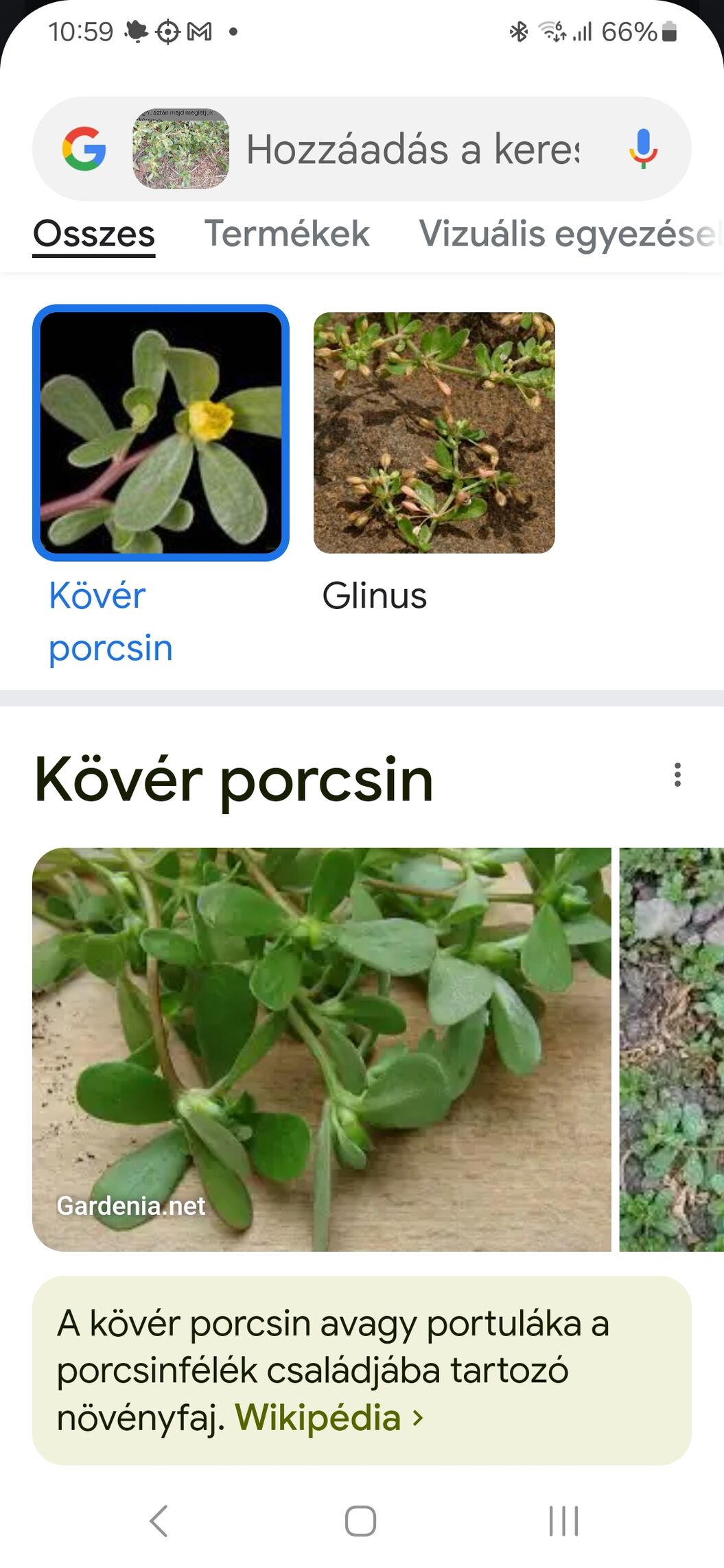Switch to the Vizuális egyezések tab
The height and width of the screenshot is (1568, 724).
(571, 234)
